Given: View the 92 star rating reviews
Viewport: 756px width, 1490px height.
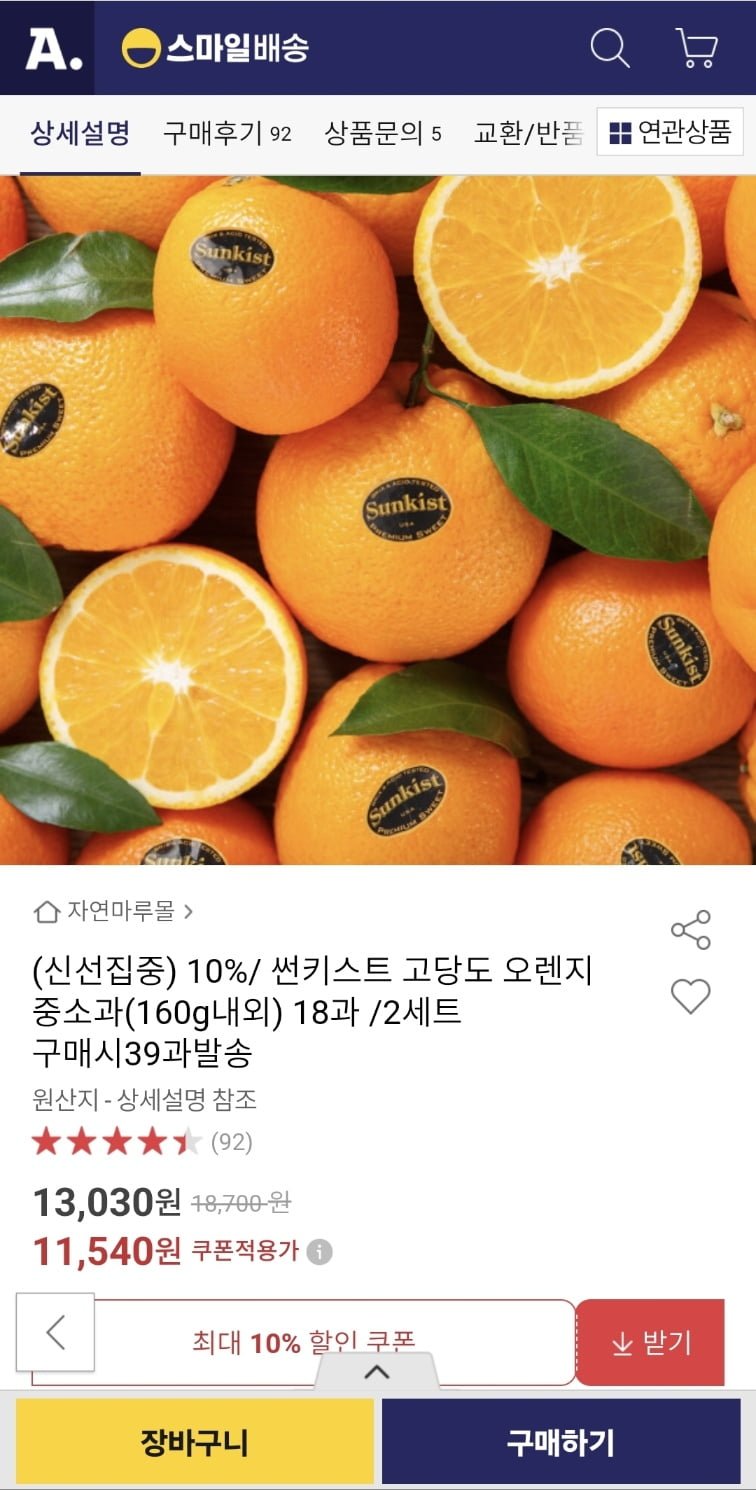Looking at the screenshot, I should coord(140,1142).
